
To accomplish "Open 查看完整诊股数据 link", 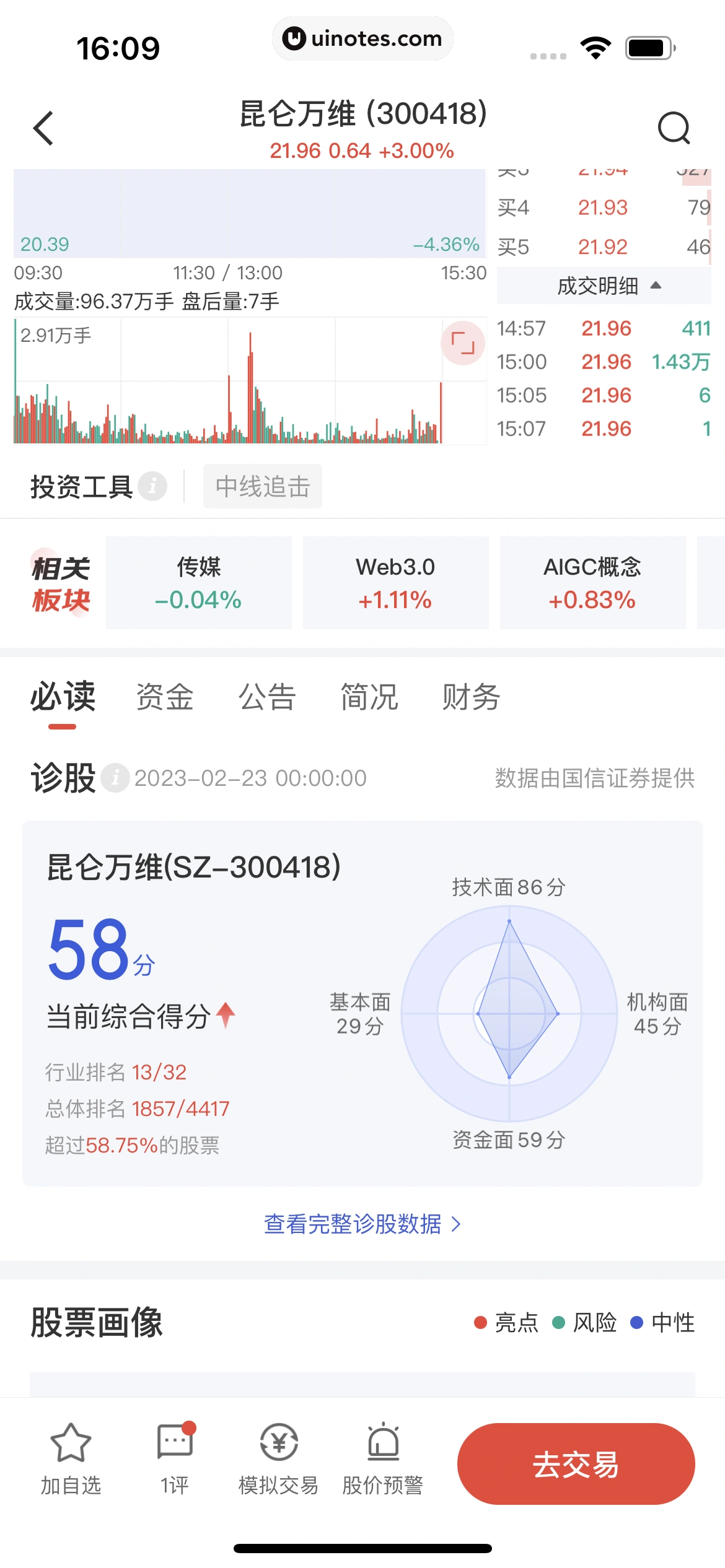I will [362, 1224].
